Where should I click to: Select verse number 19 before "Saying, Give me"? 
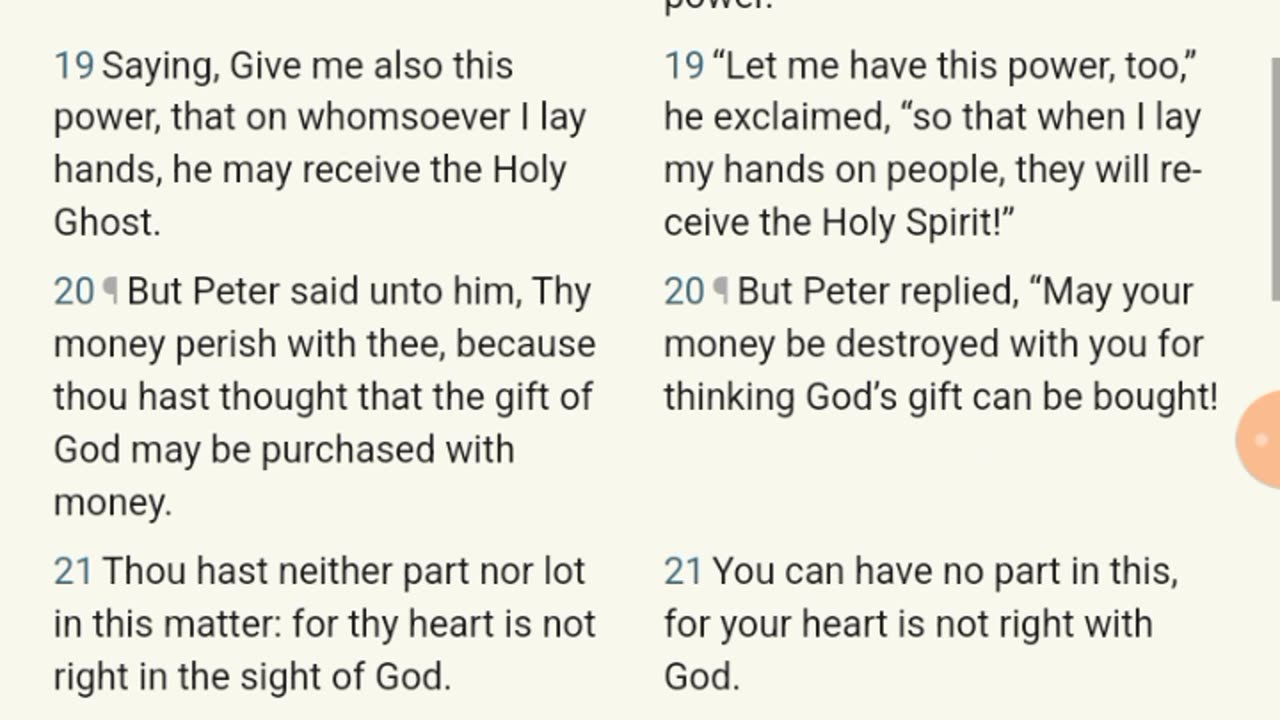pos(73,66)
